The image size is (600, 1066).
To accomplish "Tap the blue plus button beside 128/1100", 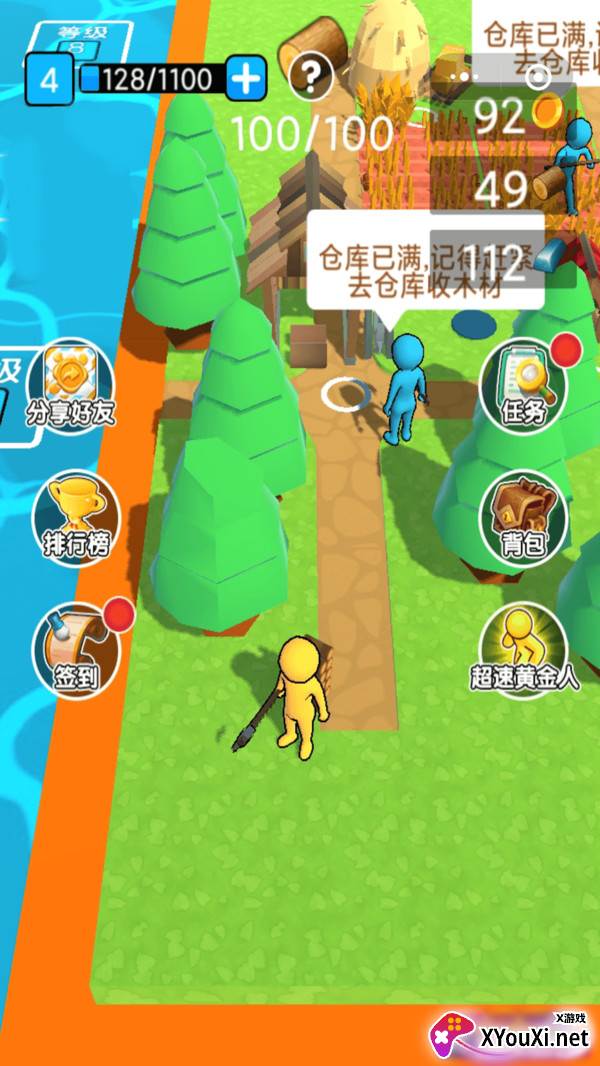I will (x=245, y=79).
